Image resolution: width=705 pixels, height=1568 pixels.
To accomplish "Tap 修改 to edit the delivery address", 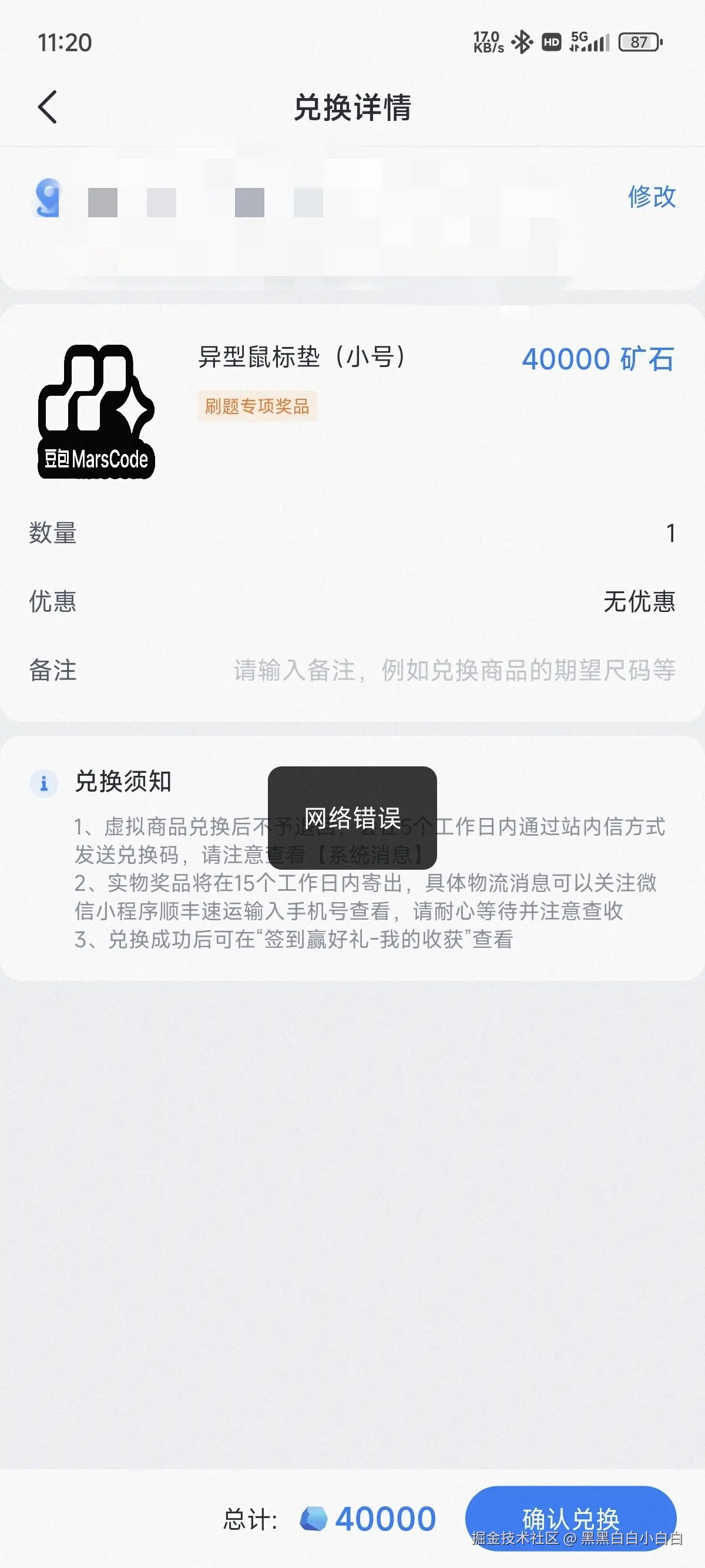I will pos(650,198).
